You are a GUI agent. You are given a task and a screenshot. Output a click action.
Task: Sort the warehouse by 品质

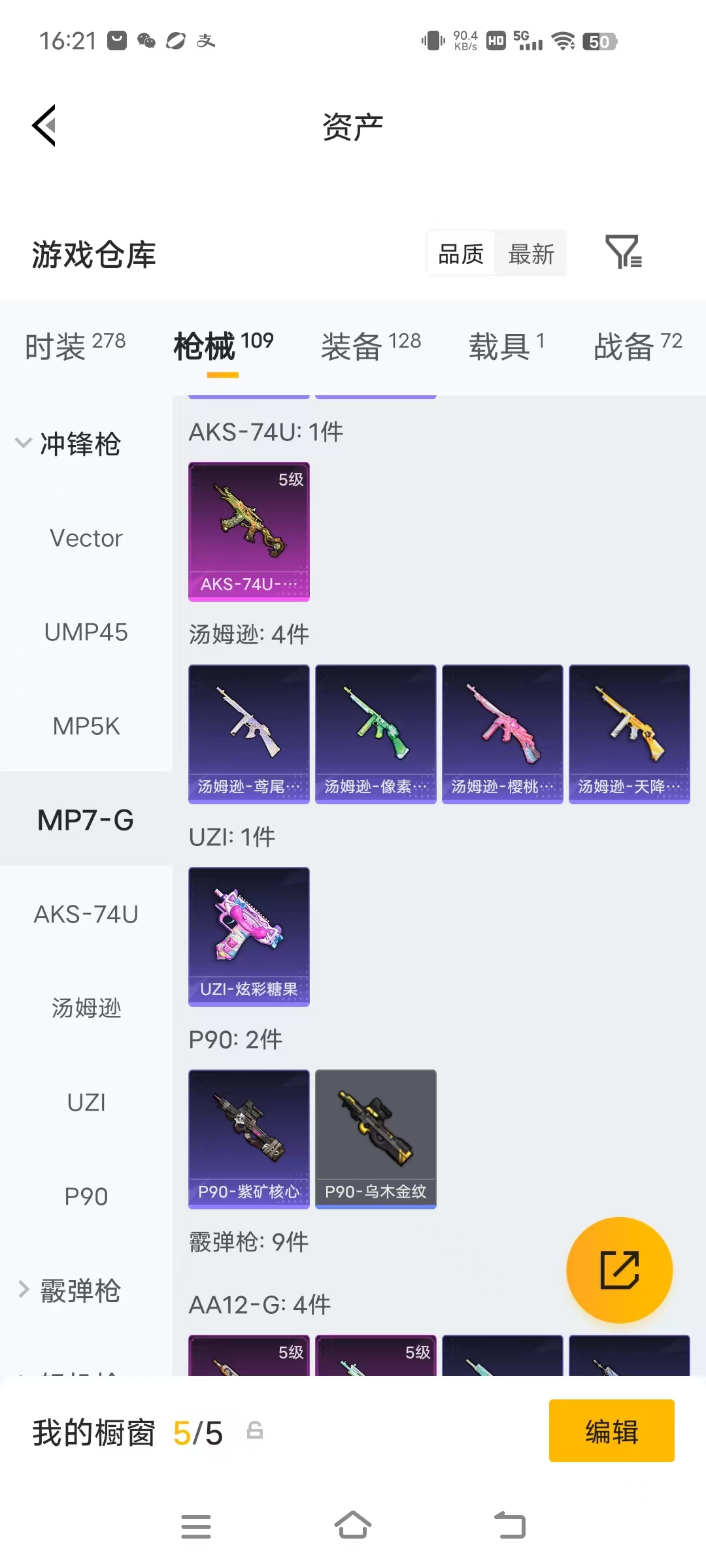(461, 254)
